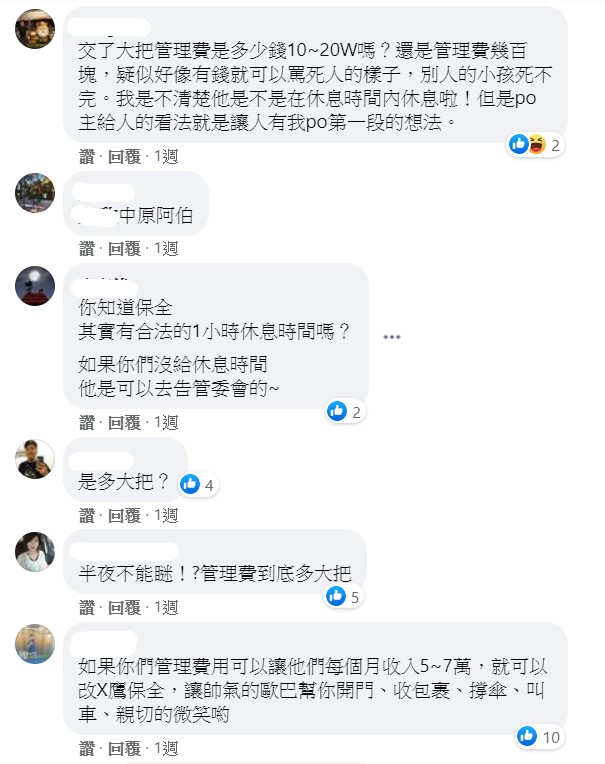Image resolution: width=605 pixels, height=764 pixels.
Task: Reply to the 半夜不能瞇 comment
Action: pyautogui.click(x=124, y=607)
